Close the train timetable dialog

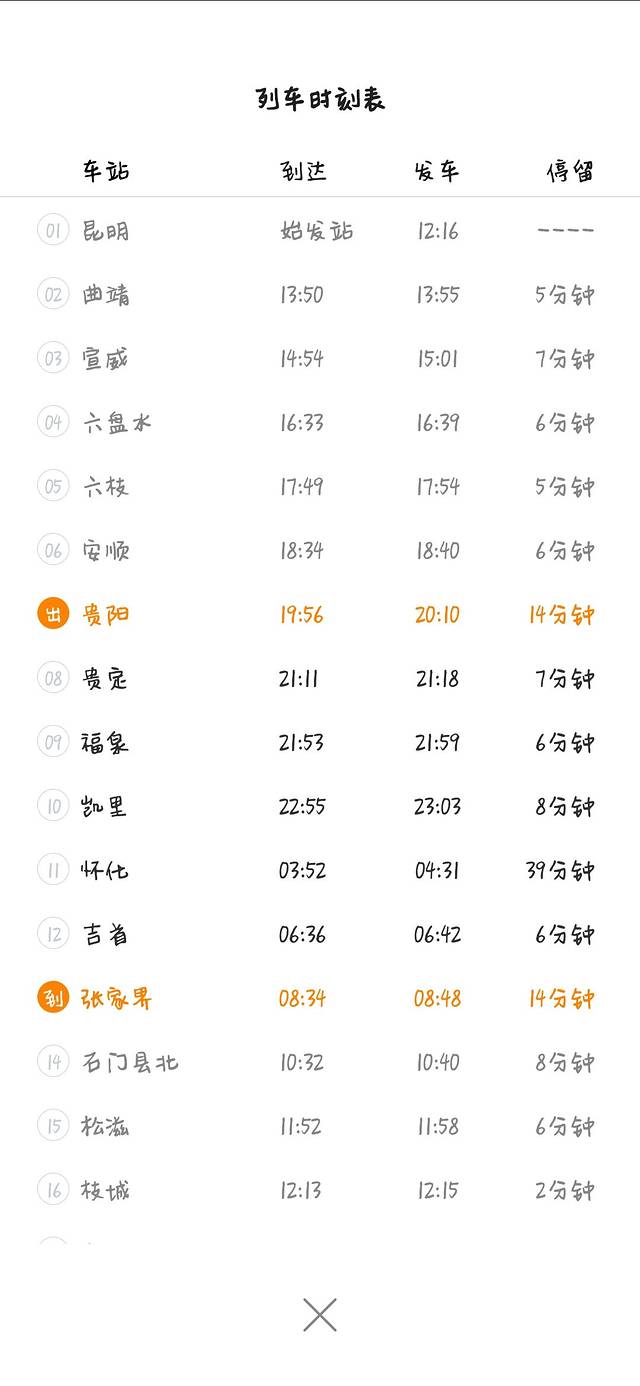(320, 1315)
